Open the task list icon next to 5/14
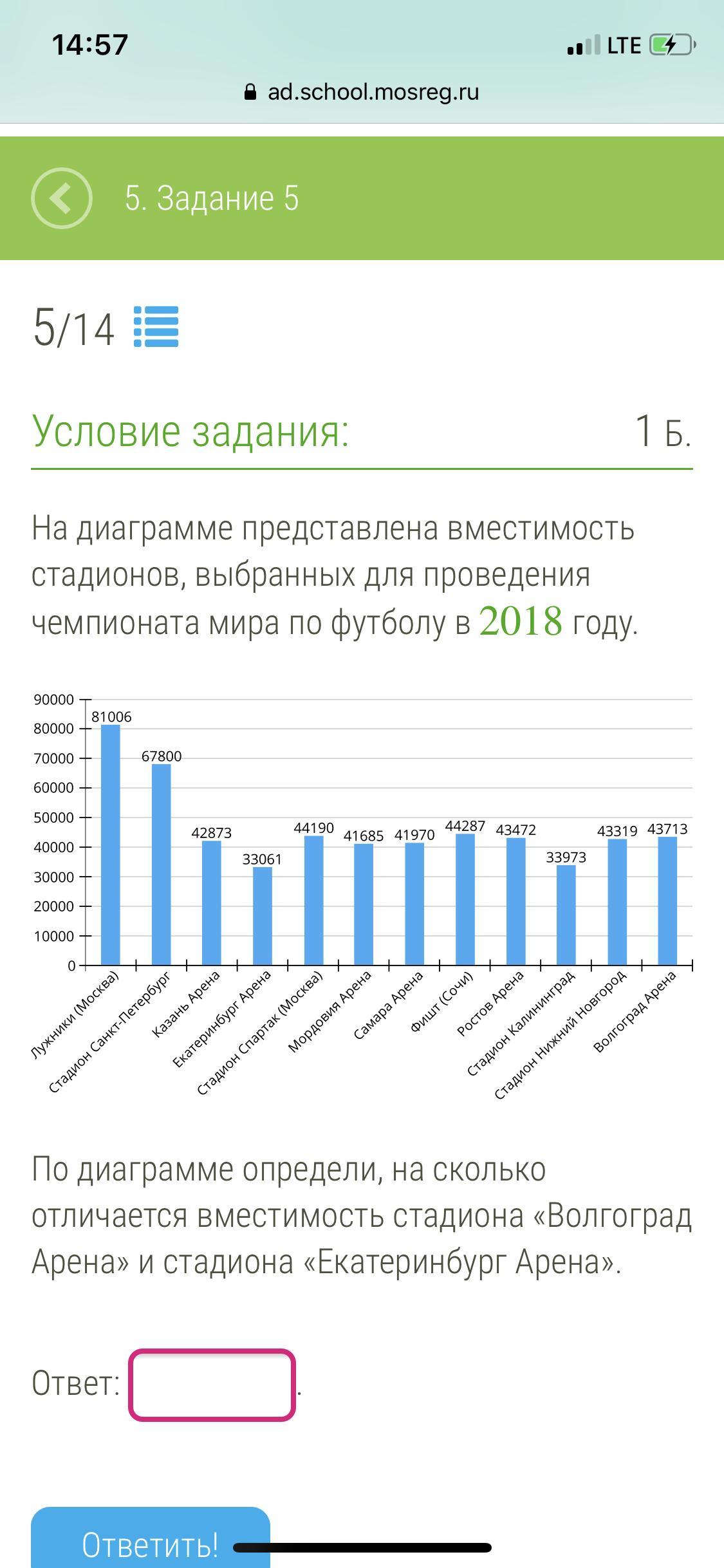Viewport: 724px width, 1568px height. [x=156, y=327]
